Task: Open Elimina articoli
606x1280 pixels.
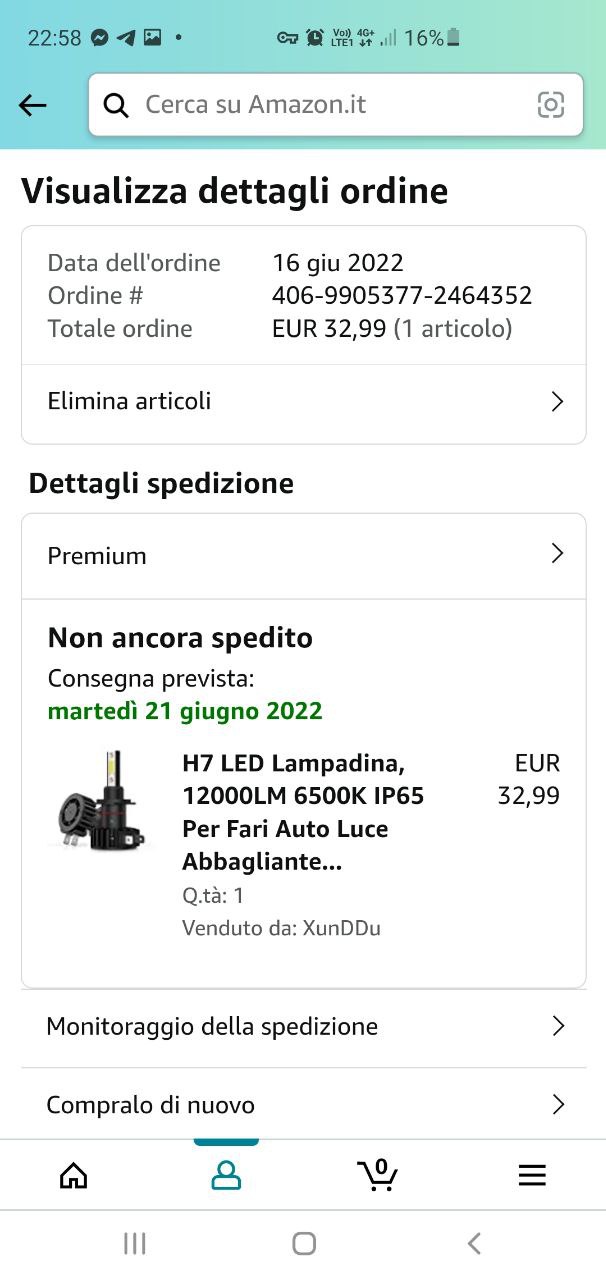Action: click(304, 402)
